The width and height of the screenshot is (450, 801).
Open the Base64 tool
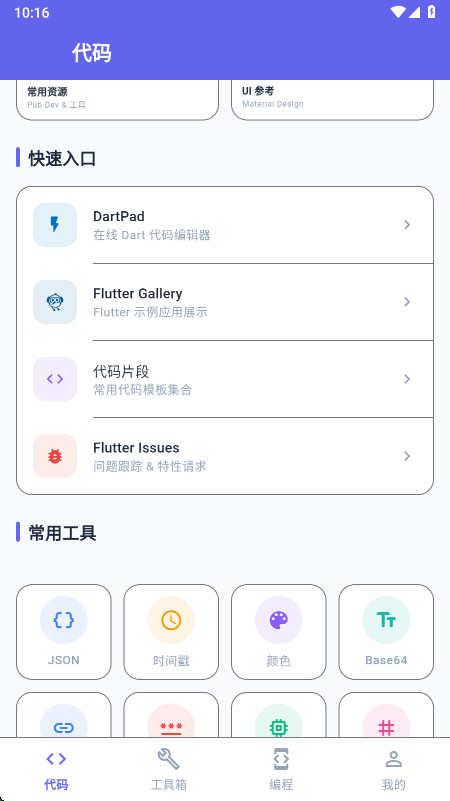click(x=386, y=632)
